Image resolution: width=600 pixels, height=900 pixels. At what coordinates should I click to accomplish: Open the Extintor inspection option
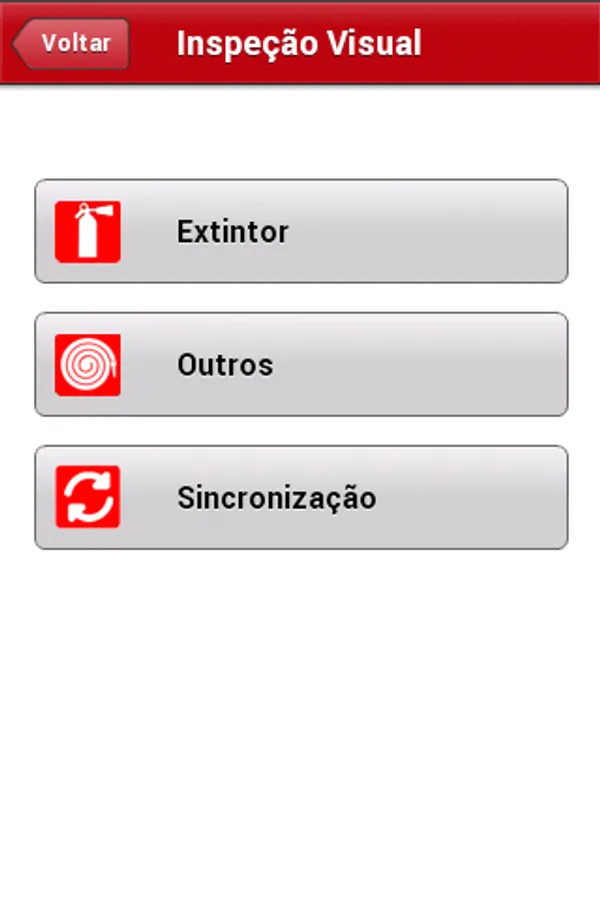(301, 232)
